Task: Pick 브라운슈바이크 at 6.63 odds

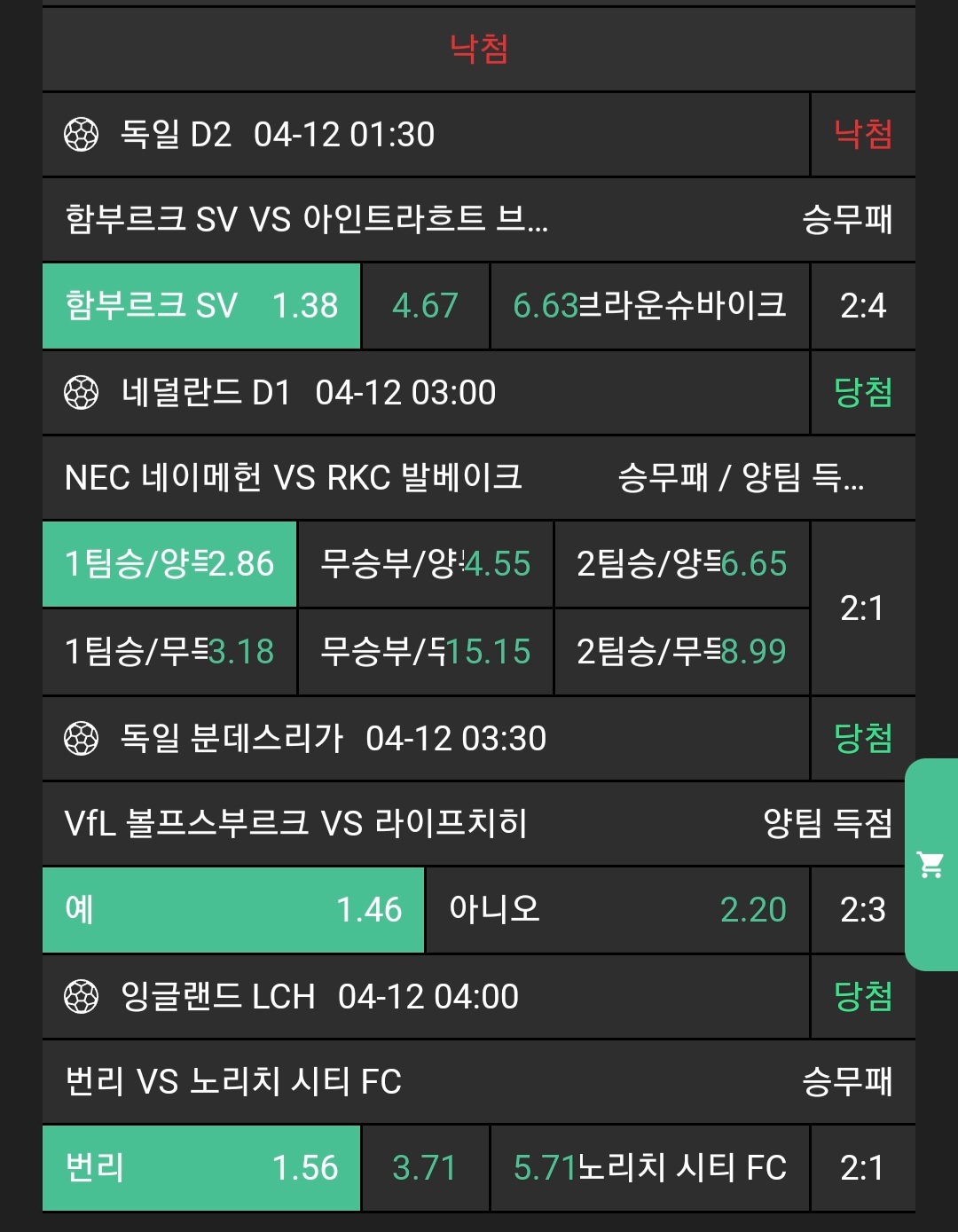Action: click(649, 306)
